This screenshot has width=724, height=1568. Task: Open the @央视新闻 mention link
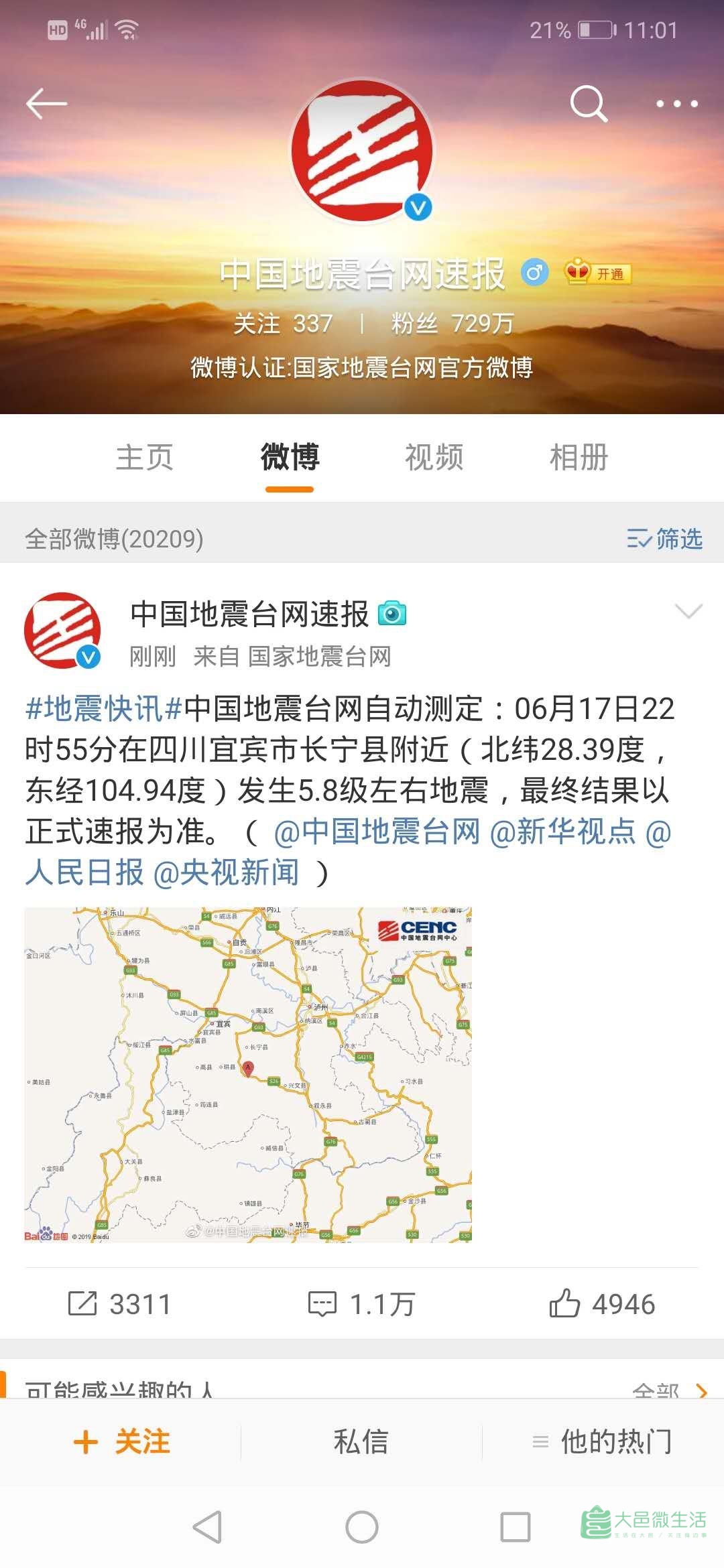[x=226, y=872]
